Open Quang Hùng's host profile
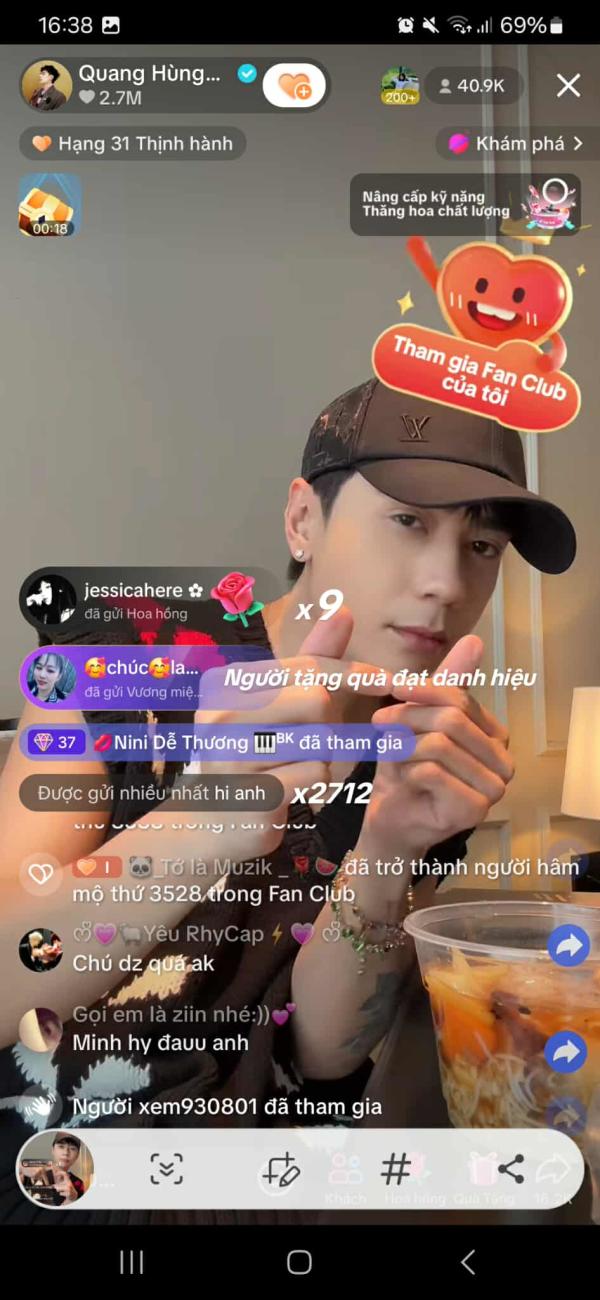 [x=47, y=86]
